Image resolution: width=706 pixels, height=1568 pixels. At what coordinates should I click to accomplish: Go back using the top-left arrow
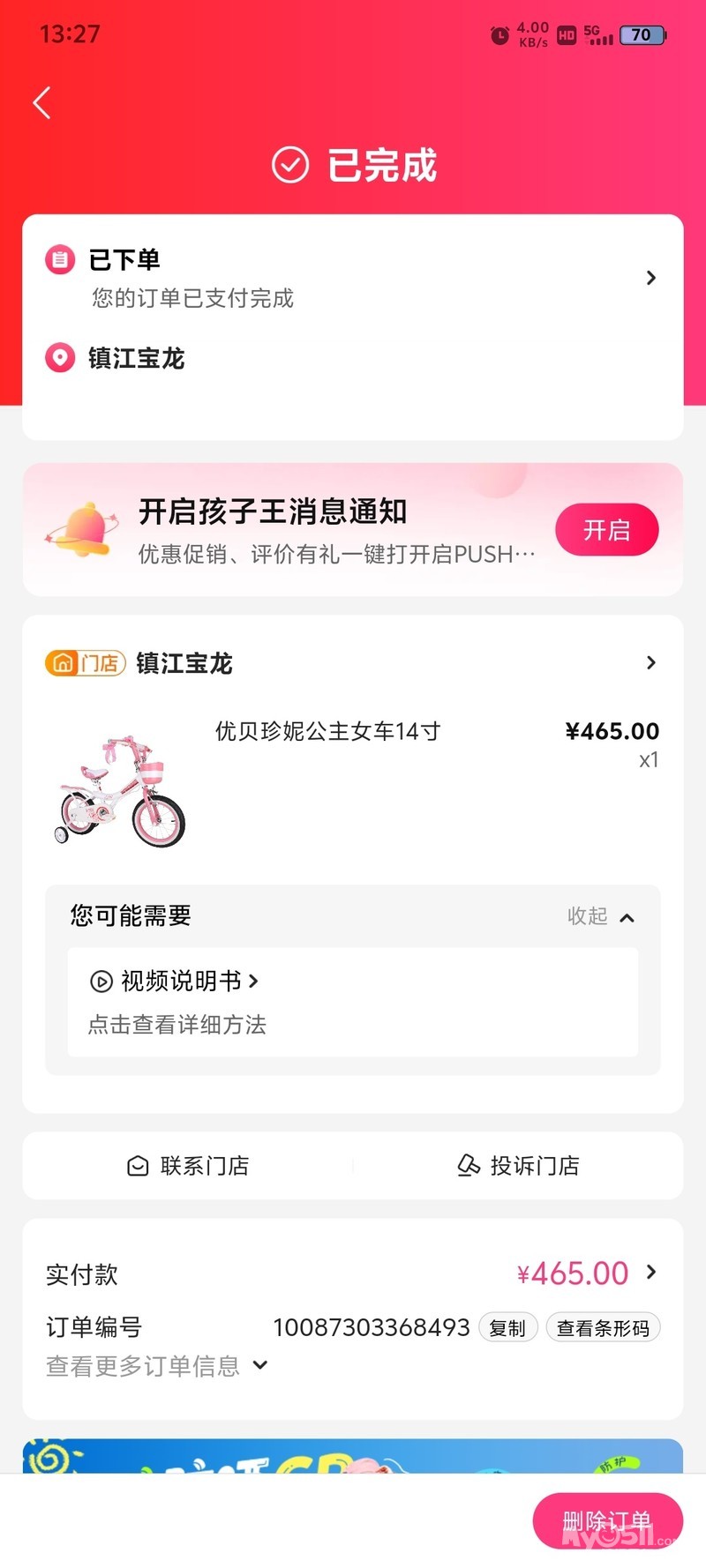coord(41,103)
